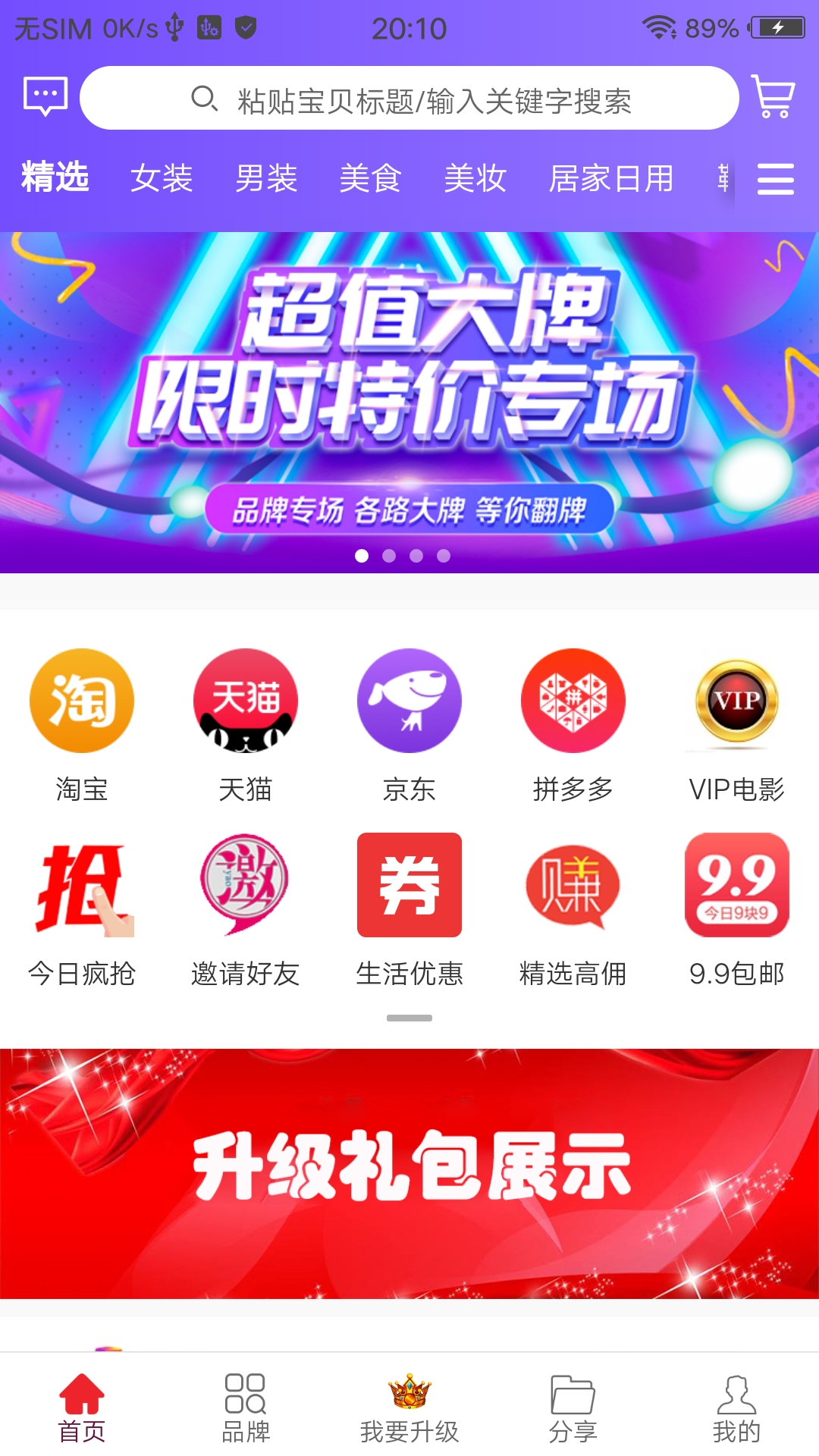The width and height of the screenshot is (819, 1456).
Task: Select the 天猫 cat icon
Action: 245,701
